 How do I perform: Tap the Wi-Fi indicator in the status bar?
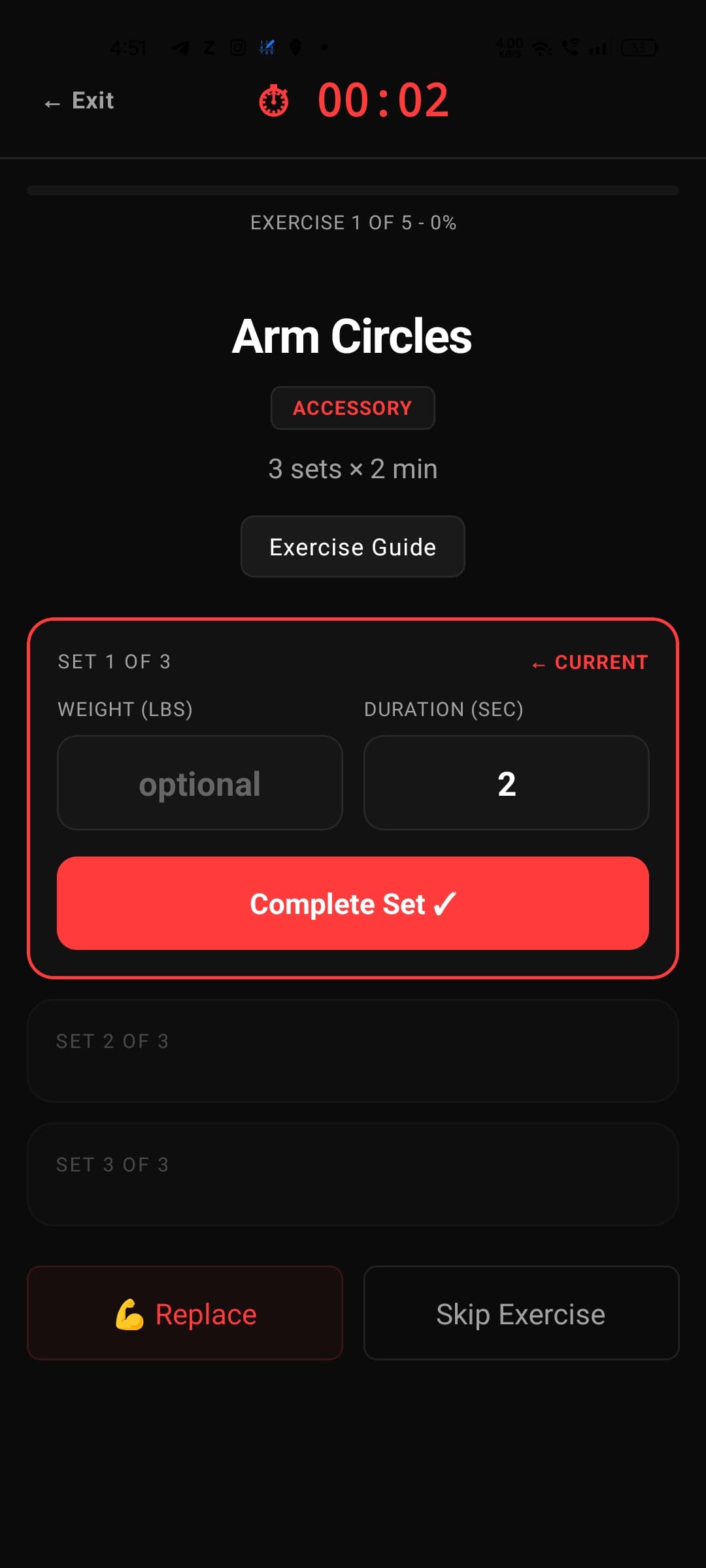pos(541,46)
